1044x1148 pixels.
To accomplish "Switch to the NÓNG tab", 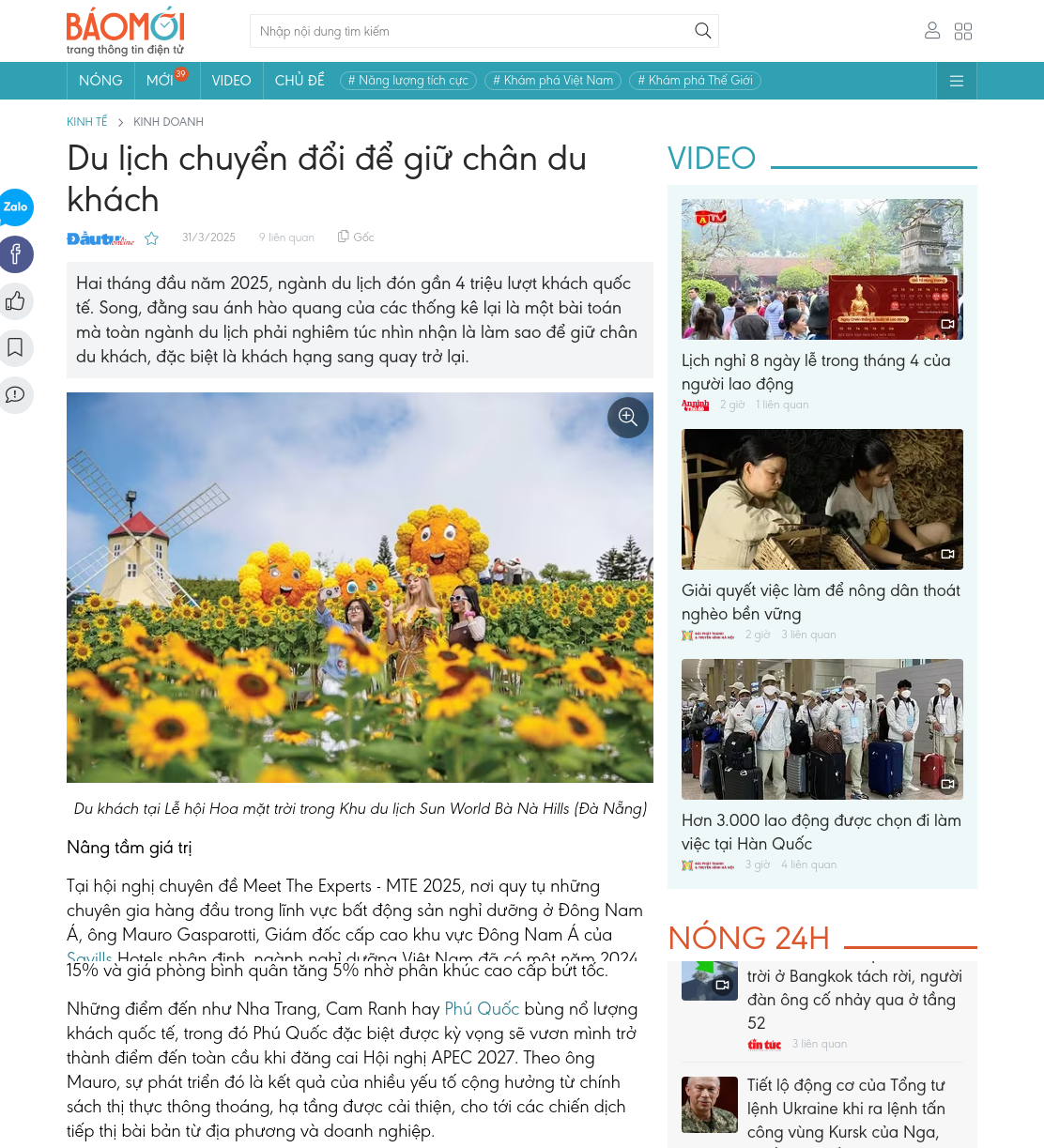I will click(x=100, y=81).
